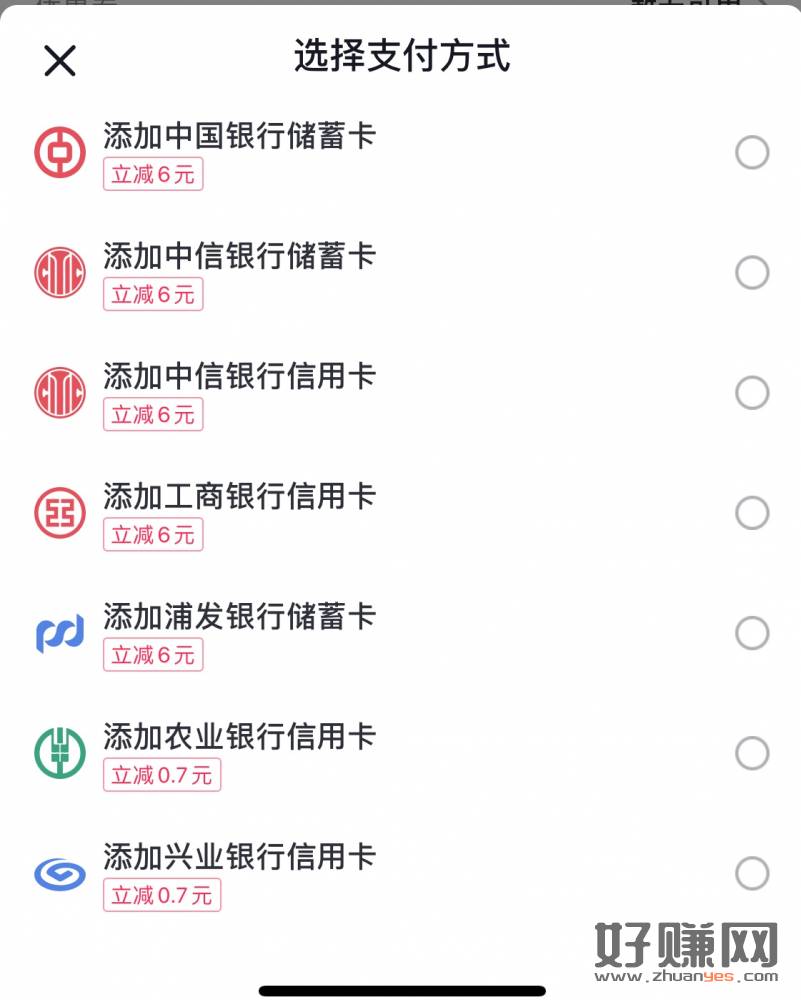
Task: Choose 添加中信银行储蓄卡 option
Action: pos(752,273)
